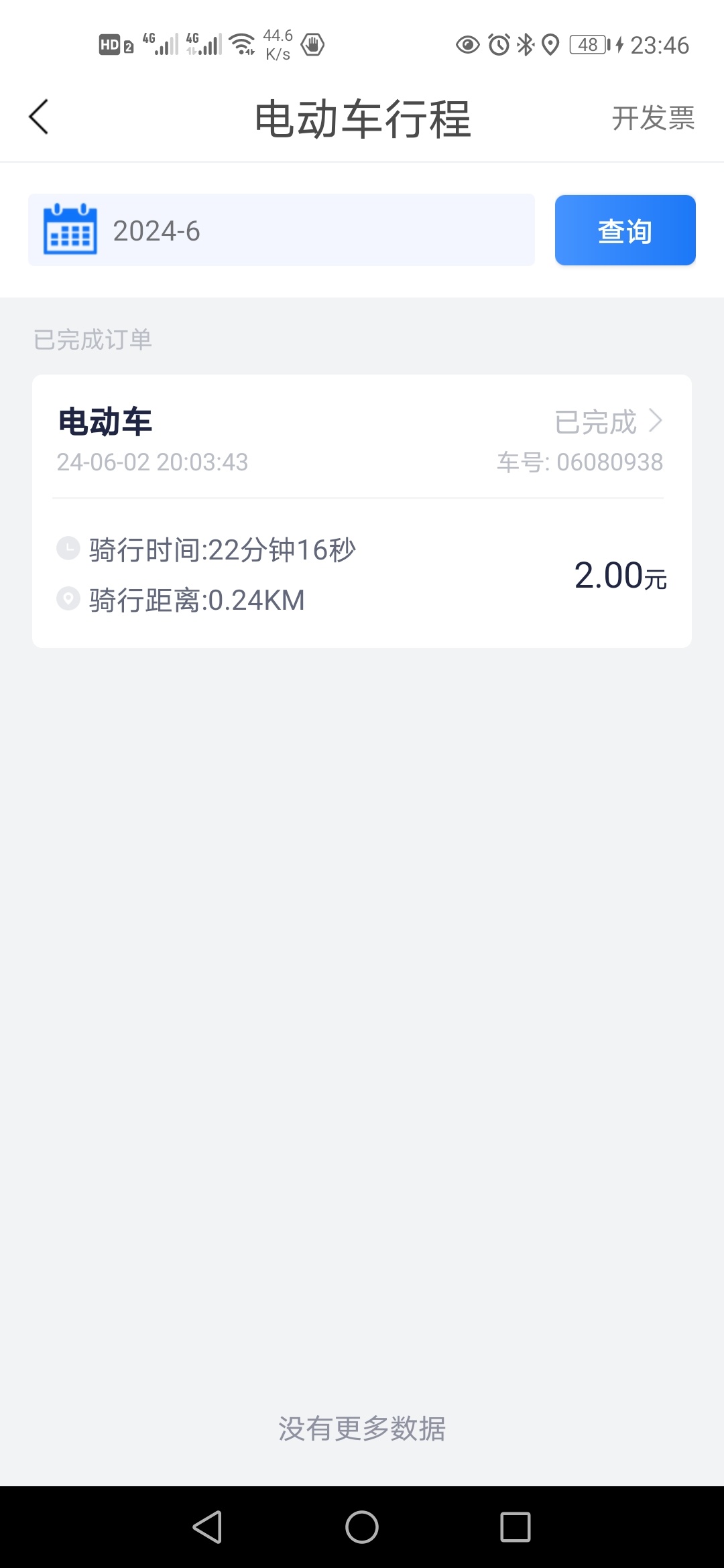Tap the 查询 query button

pyautogui.click(x=625, y=231)
